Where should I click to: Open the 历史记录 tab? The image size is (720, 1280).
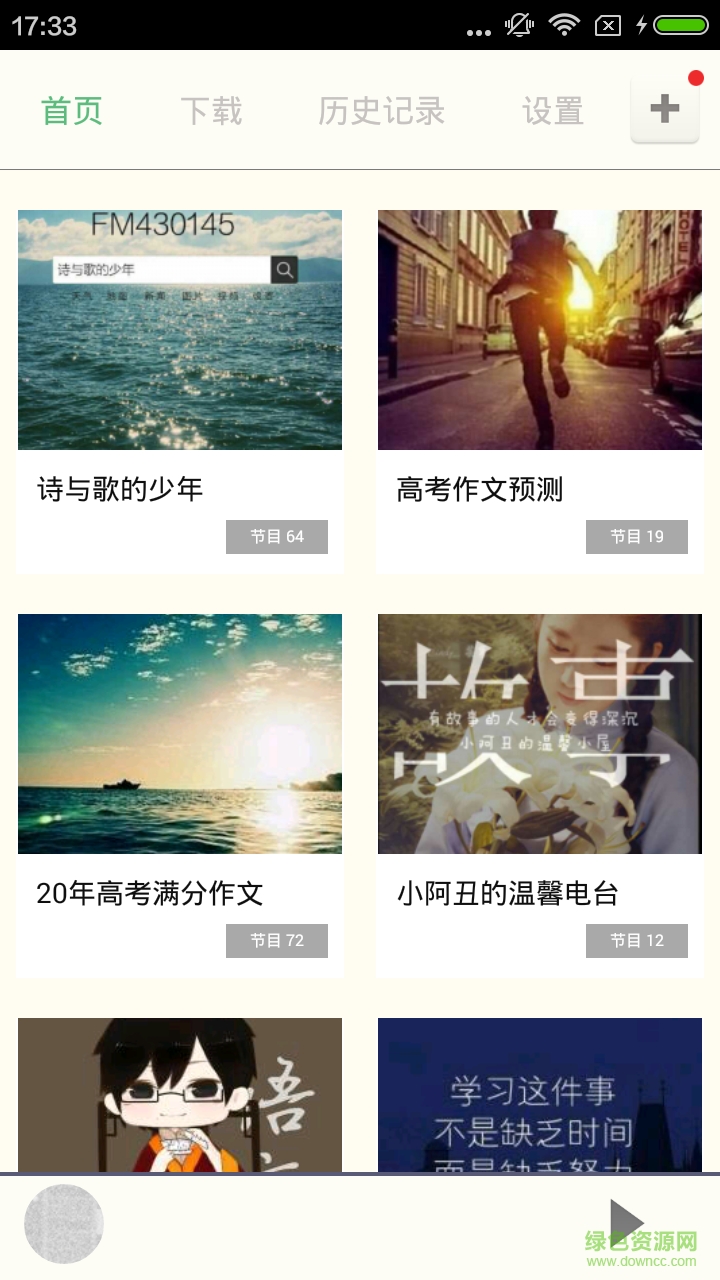380,110
